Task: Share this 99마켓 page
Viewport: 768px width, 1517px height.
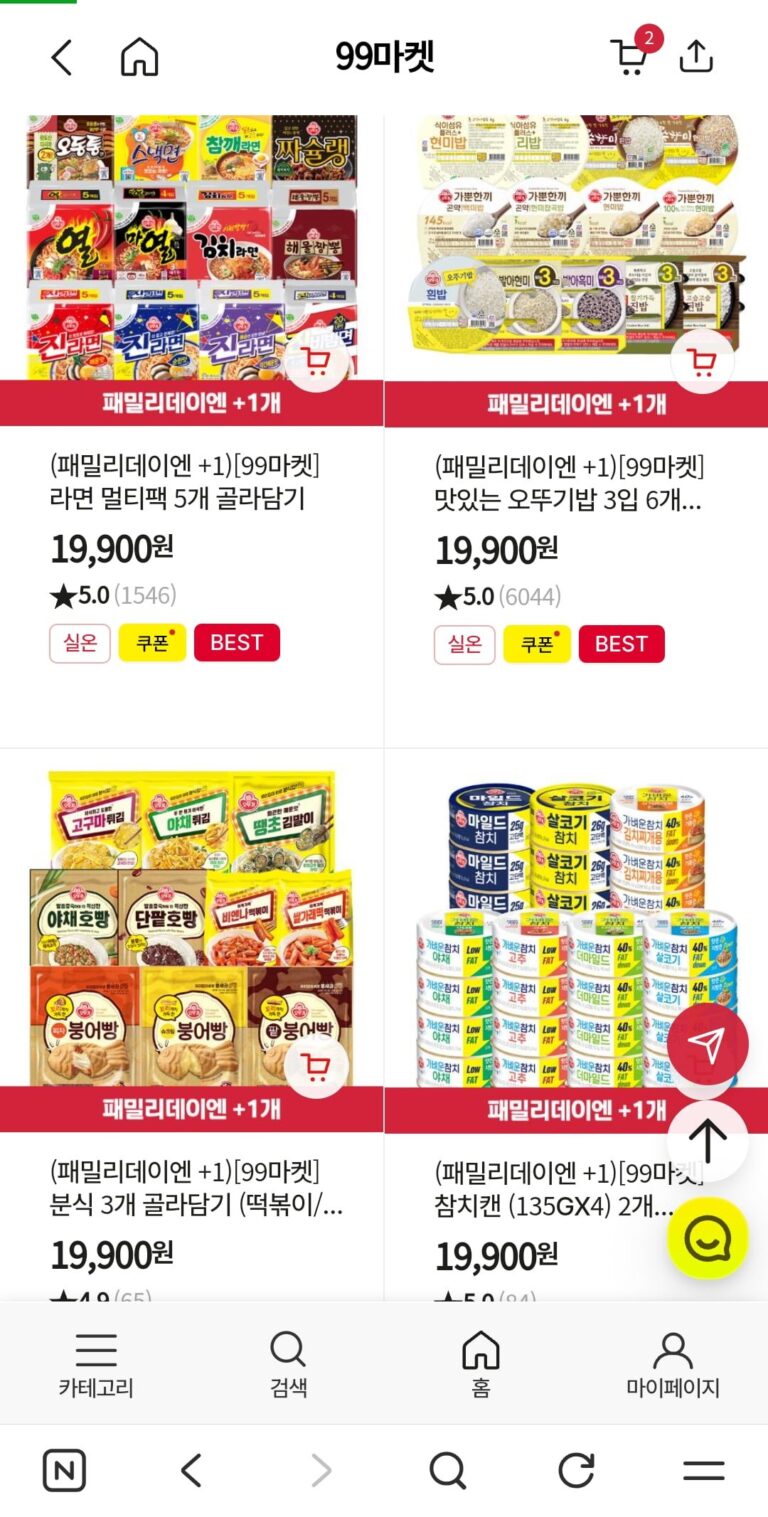Action: click(696, 57)
